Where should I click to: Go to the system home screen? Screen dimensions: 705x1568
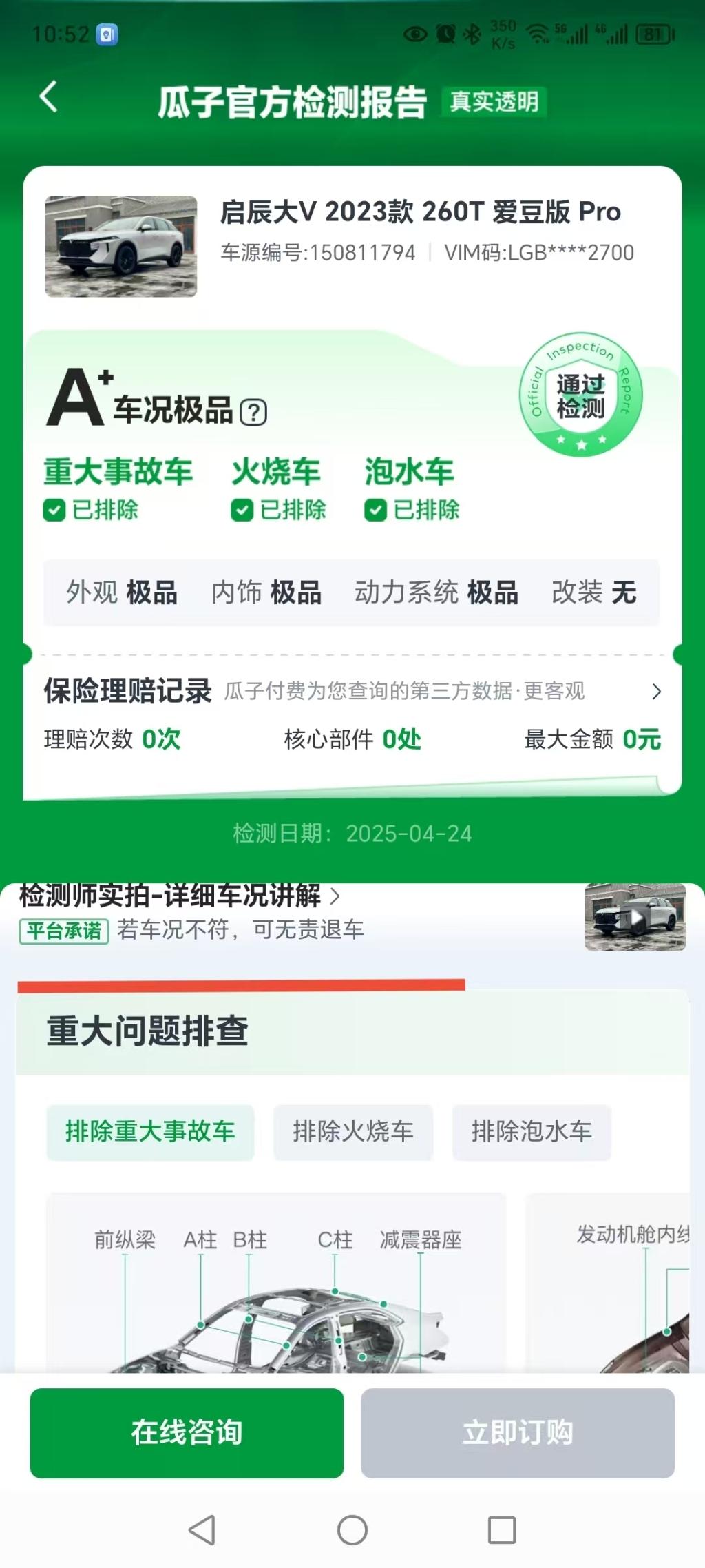[352, 1529]
